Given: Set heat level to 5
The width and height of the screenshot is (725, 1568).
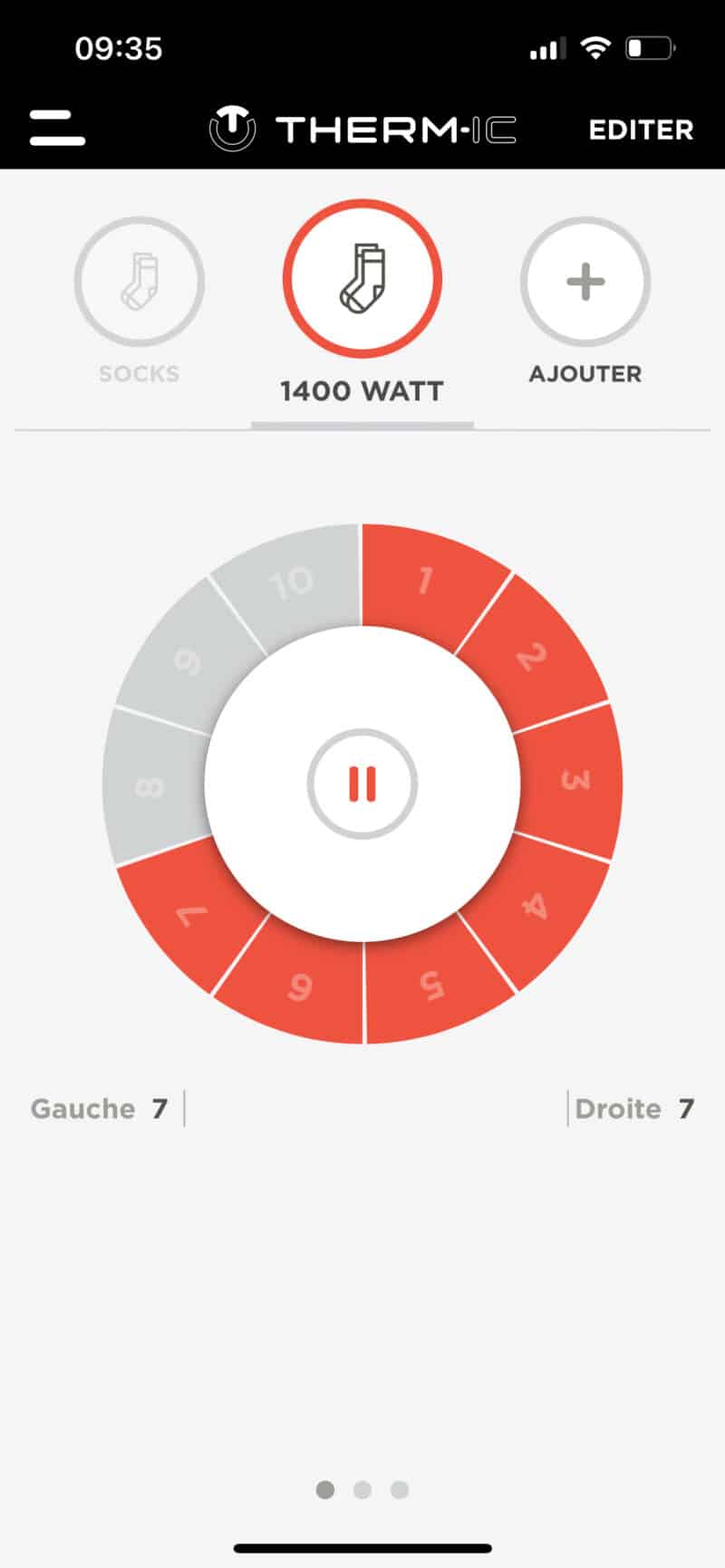Looking at the screenshot, I should pos(433,986).
